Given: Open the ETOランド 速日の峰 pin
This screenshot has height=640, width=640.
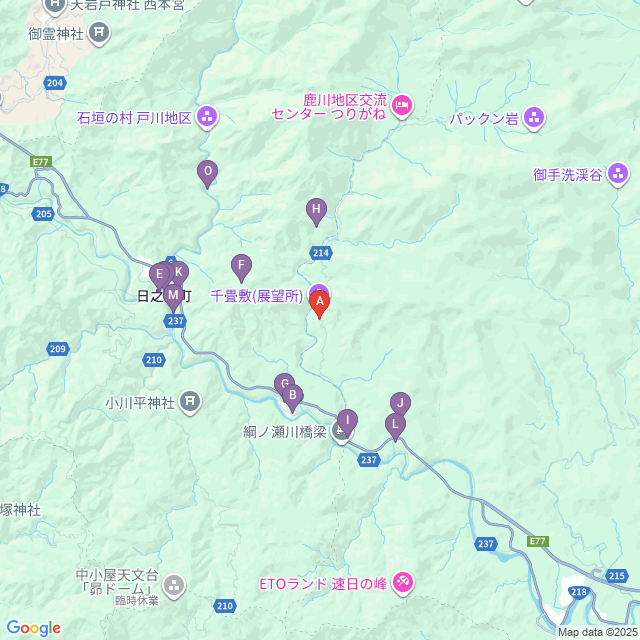Looking at the screenshot, I should coord(402,582).
